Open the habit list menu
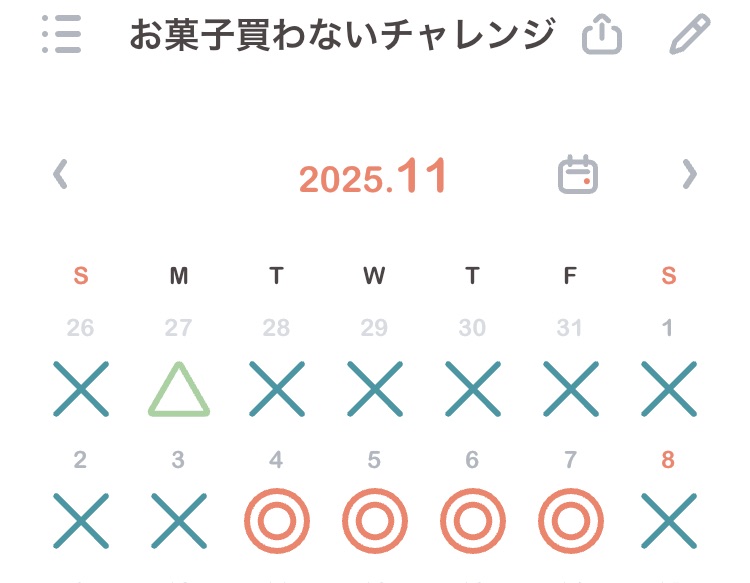Image resolution: width=750 pixels, height=583 pixels. pyautogui.click(x=62, y=36)
